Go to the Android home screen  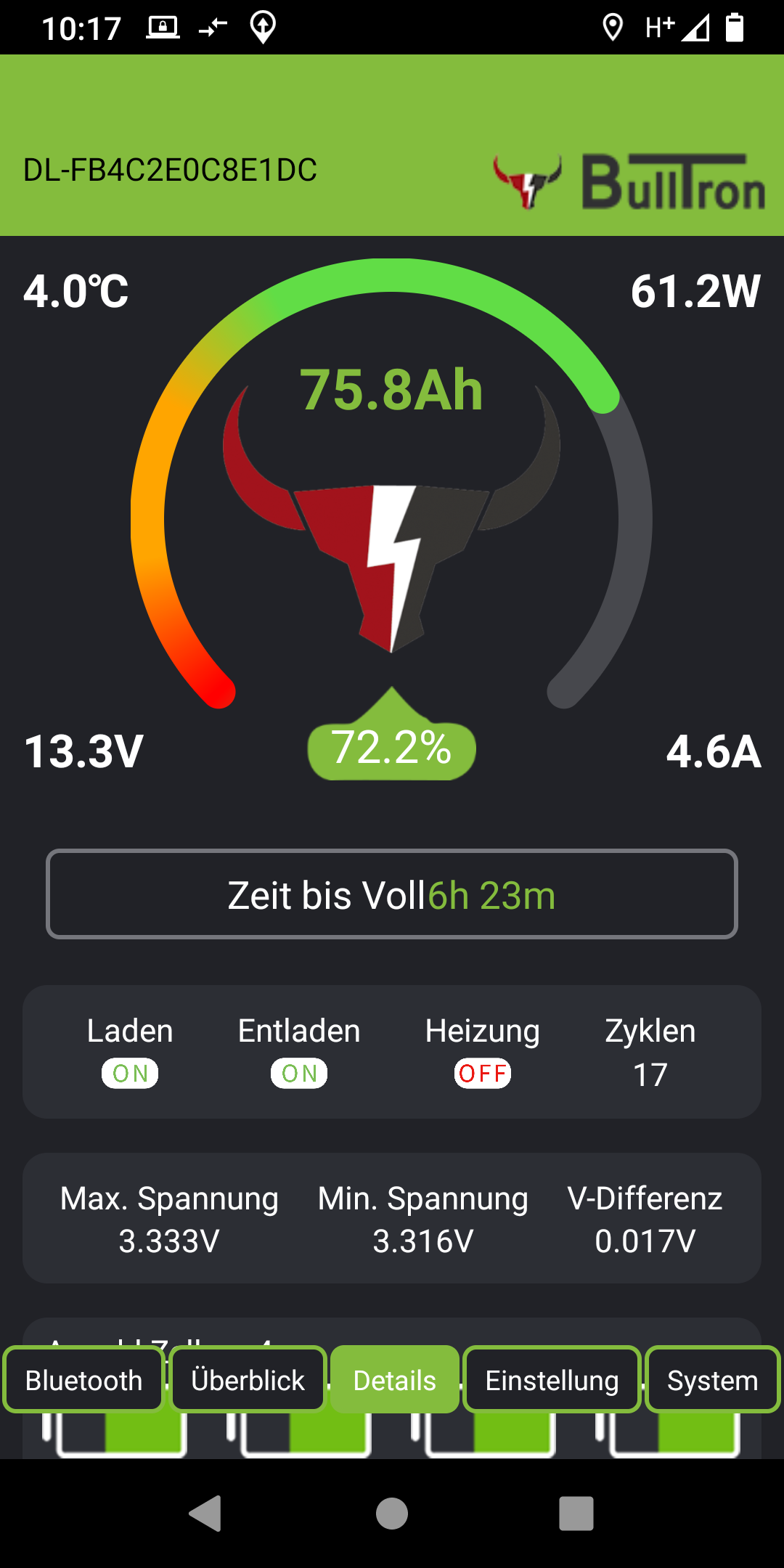392,1514
